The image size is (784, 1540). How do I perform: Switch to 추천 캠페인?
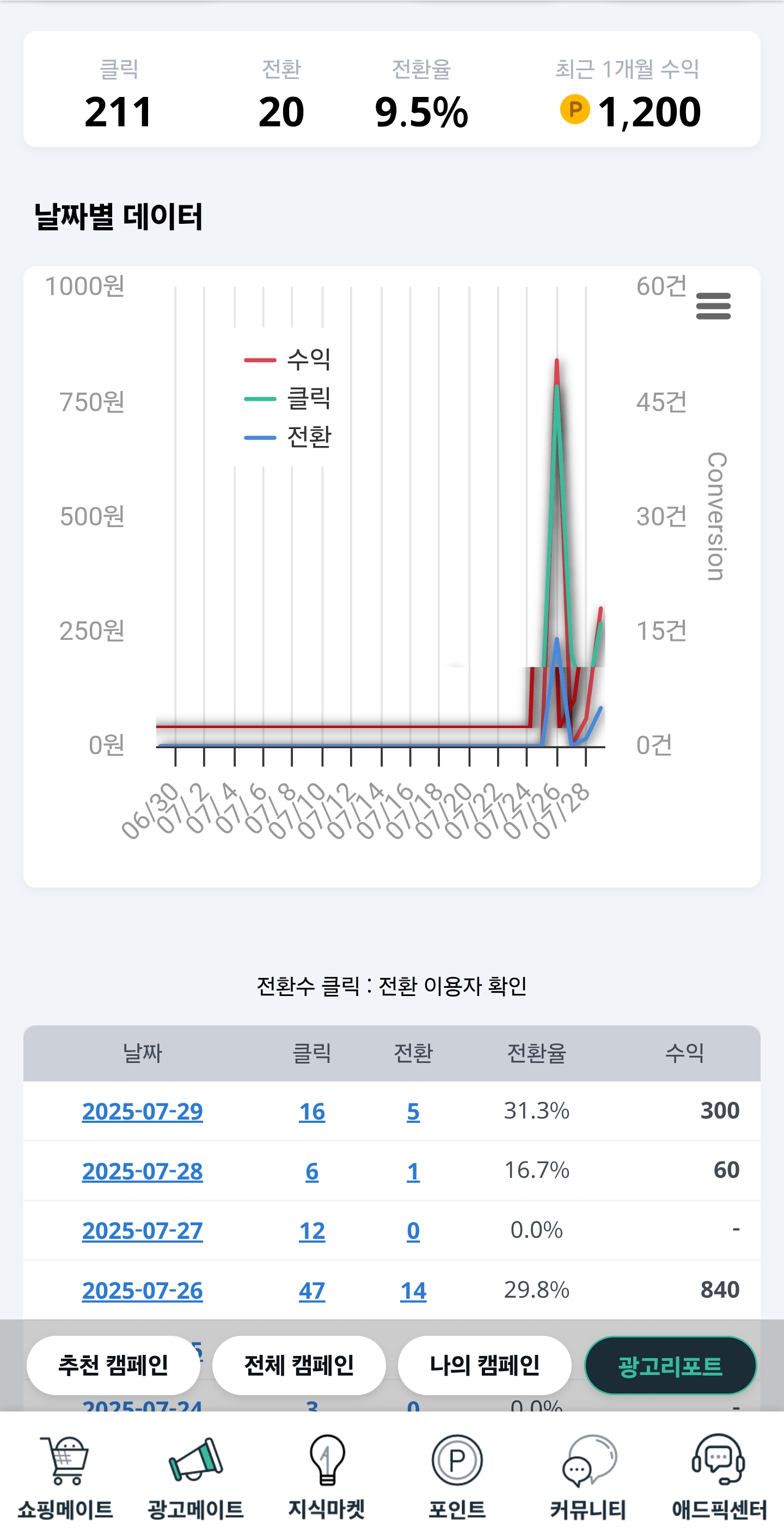114,1365
